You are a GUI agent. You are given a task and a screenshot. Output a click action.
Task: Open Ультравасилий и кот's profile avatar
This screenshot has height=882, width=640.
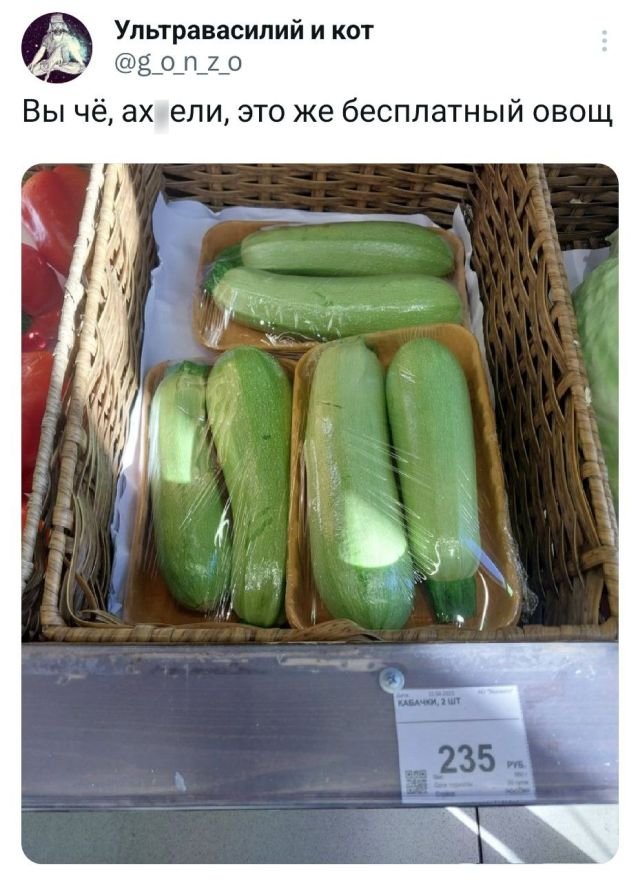click(x=57, y=48)
